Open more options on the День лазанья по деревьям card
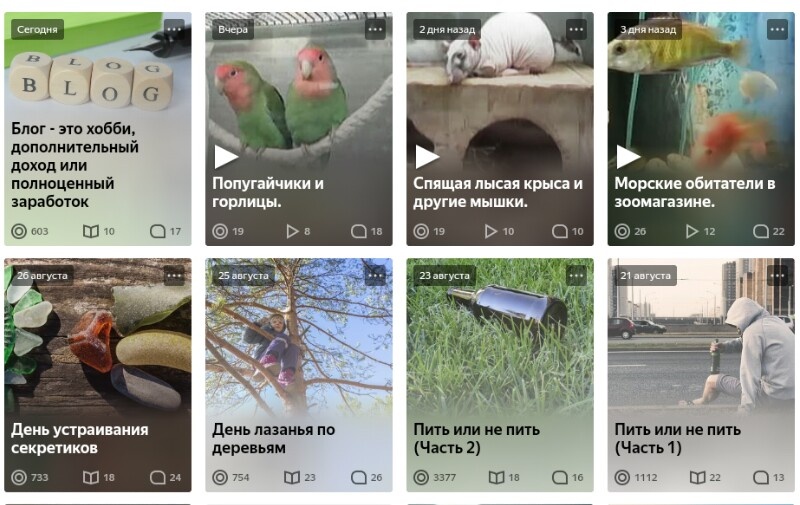 pyautogui.click(x=376, y=275)
